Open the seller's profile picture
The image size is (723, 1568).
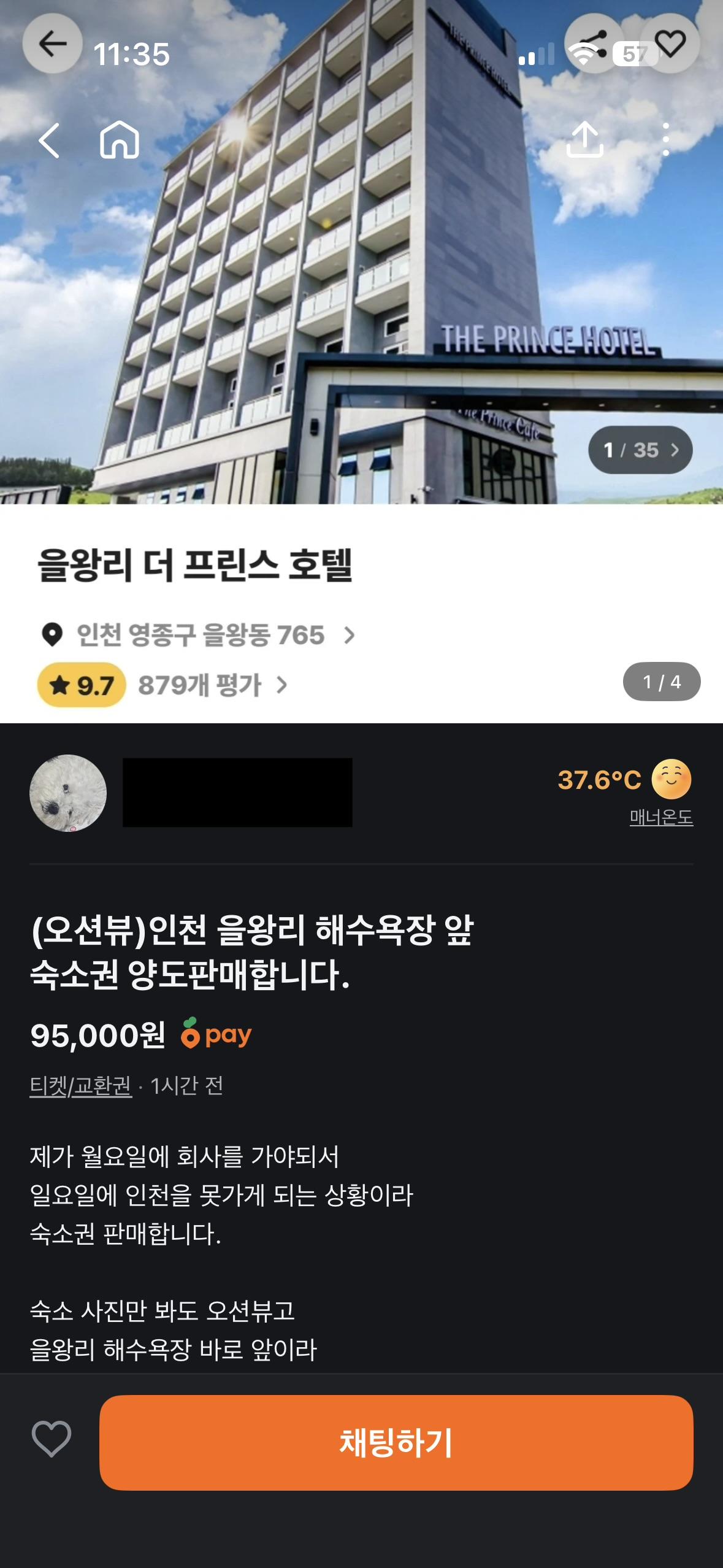point(68,793)
